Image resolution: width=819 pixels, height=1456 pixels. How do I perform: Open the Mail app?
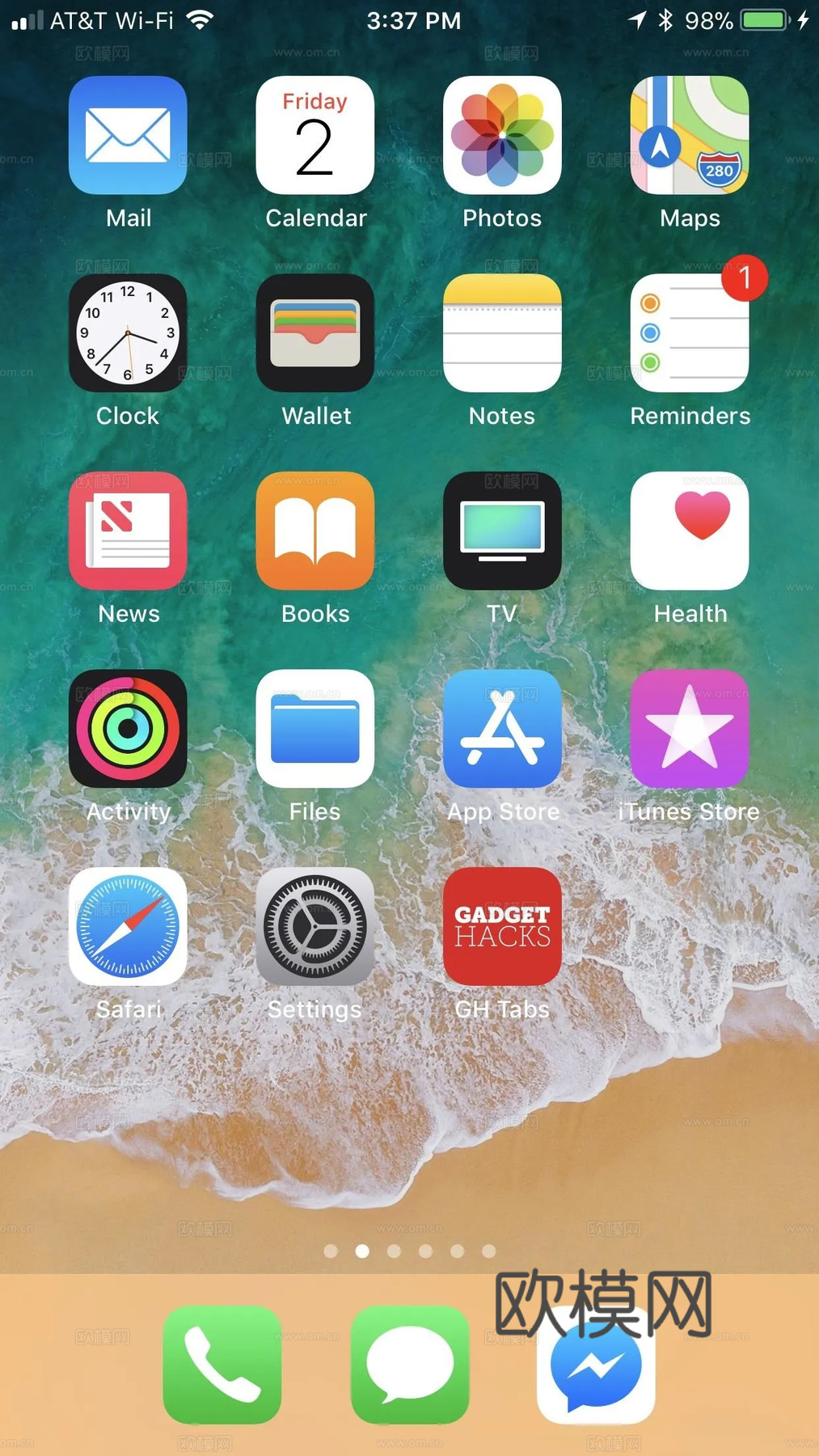(x=128, y=135)
